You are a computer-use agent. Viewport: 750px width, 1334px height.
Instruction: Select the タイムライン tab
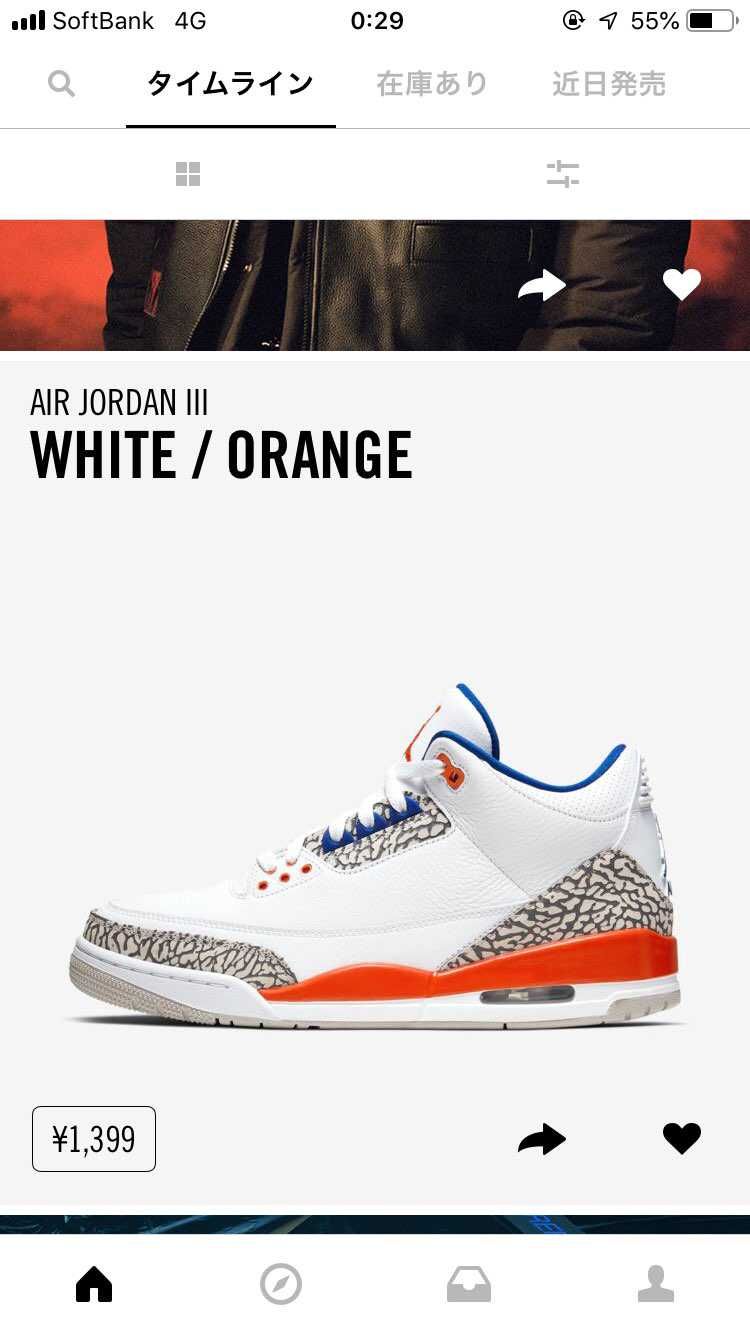tap(230, 84)
